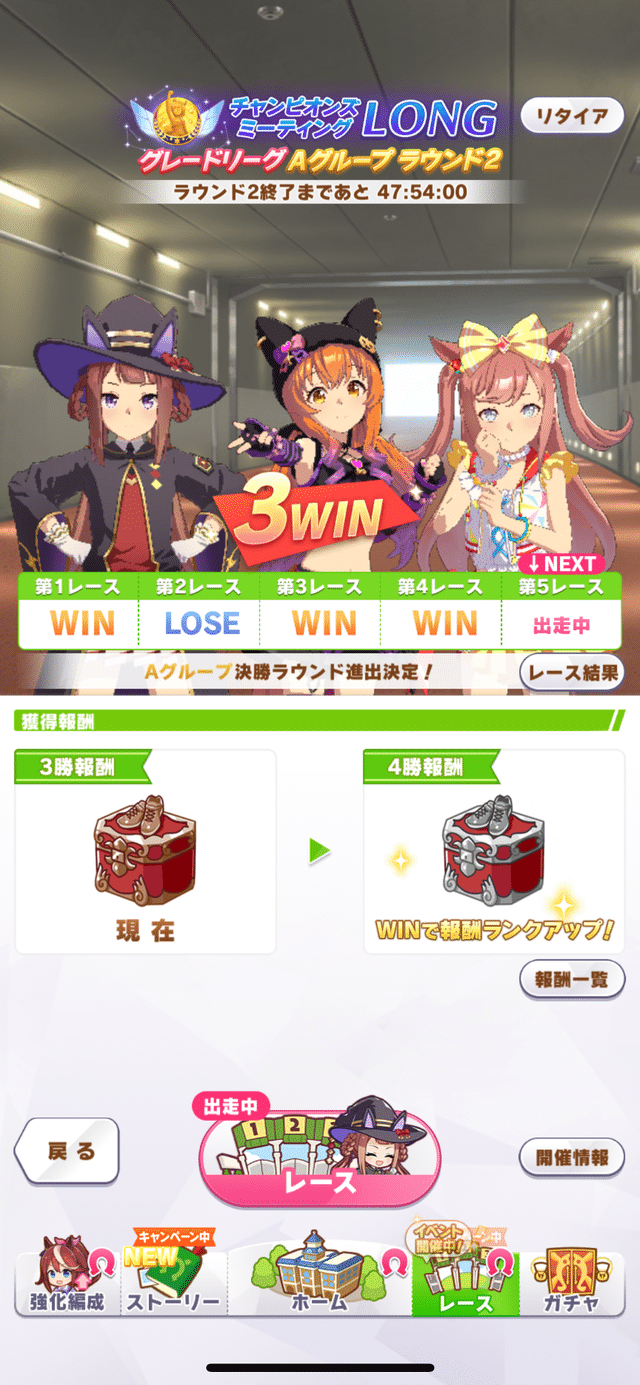The height and width of the screenshot is (1385, 640).
Task: Open the ストーリー tab
Action: (173, 1280)
